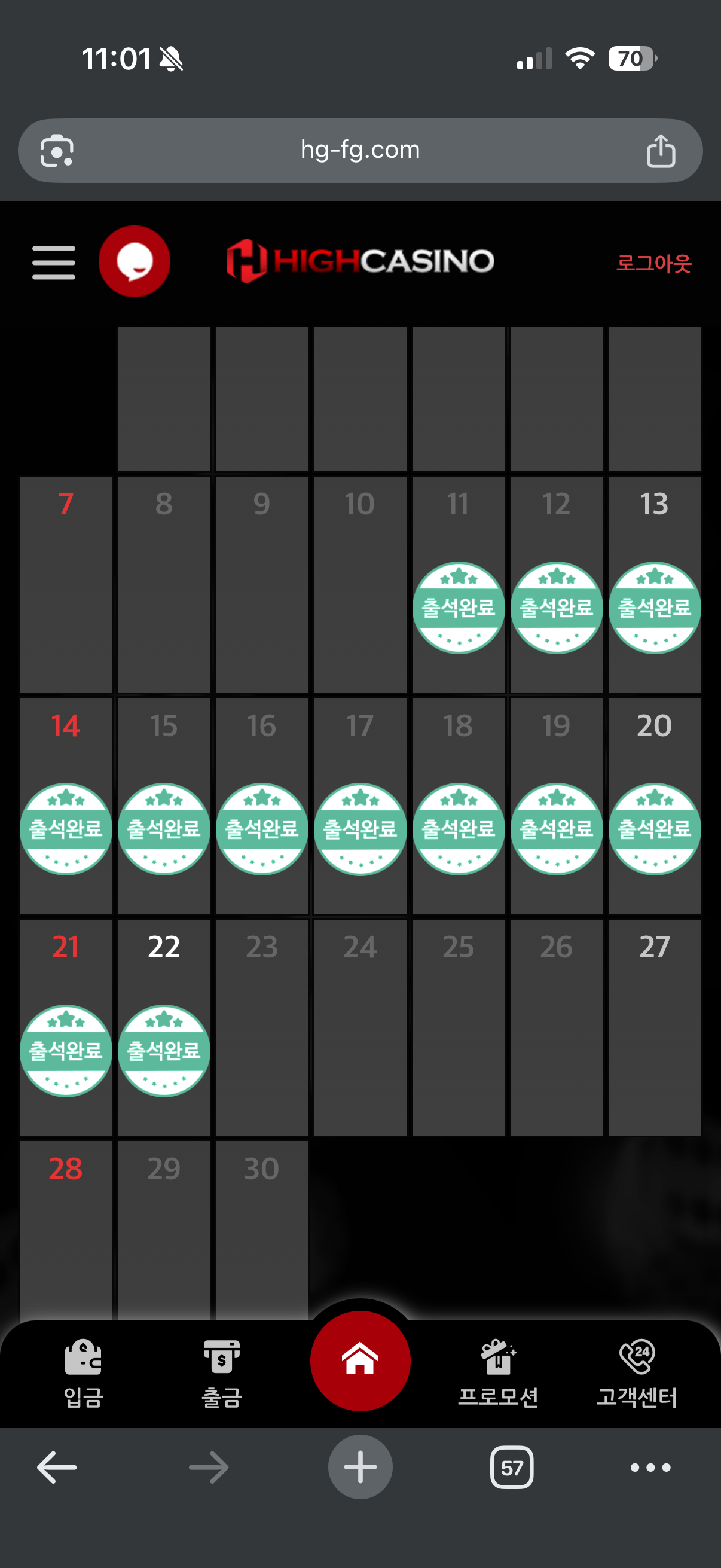Open the hamburger menu
The image size is (721, 1568).
coord(54,263)
